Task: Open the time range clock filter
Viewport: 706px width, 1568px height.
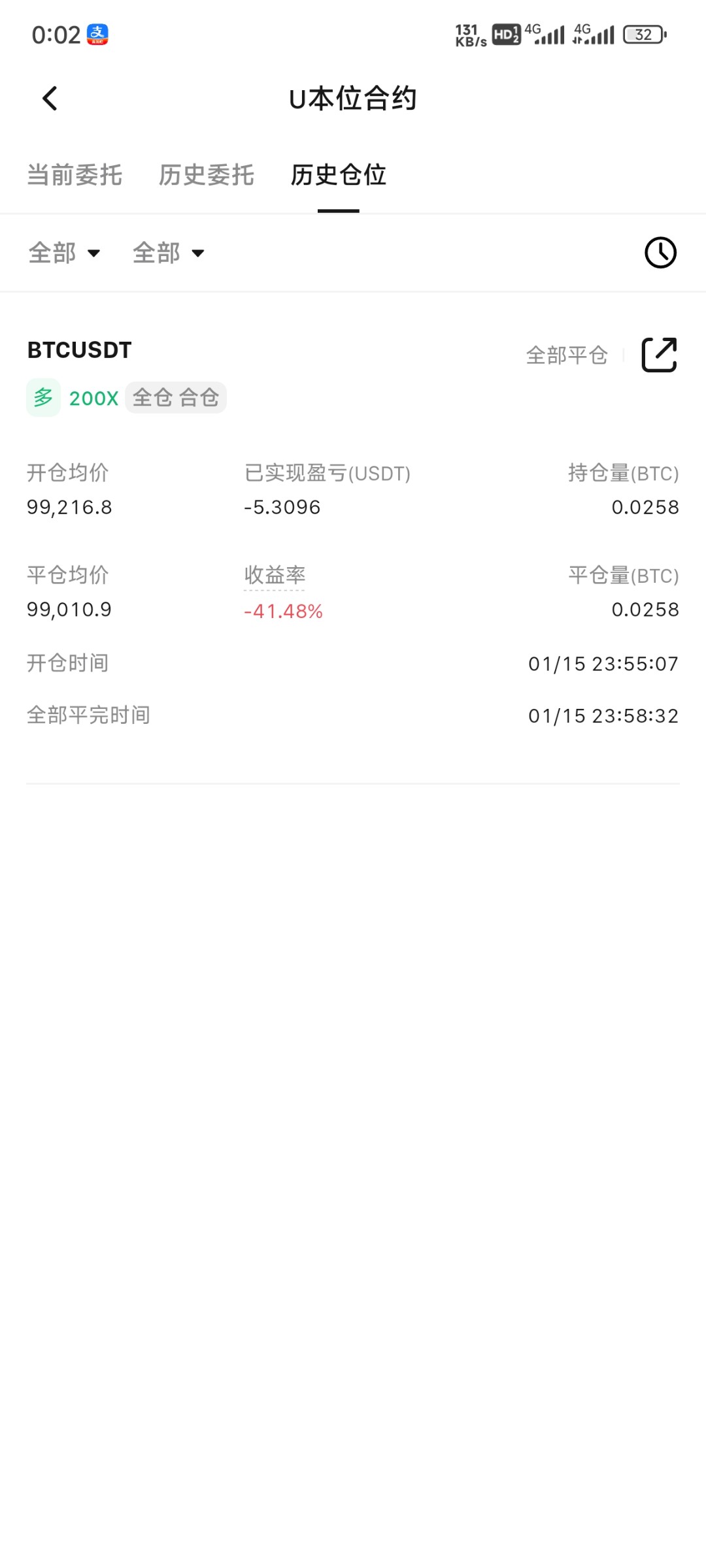Action: point(660,253)
